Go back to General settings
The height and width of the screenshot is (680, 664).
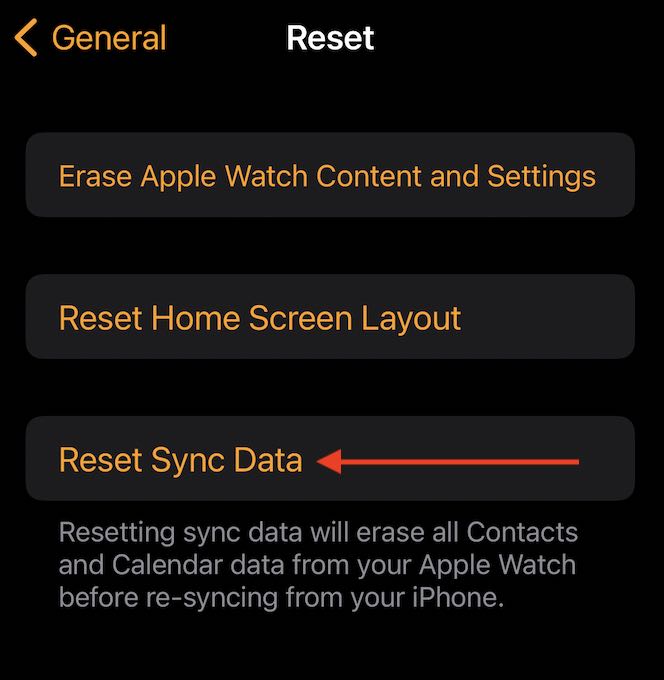click(90, 38)
